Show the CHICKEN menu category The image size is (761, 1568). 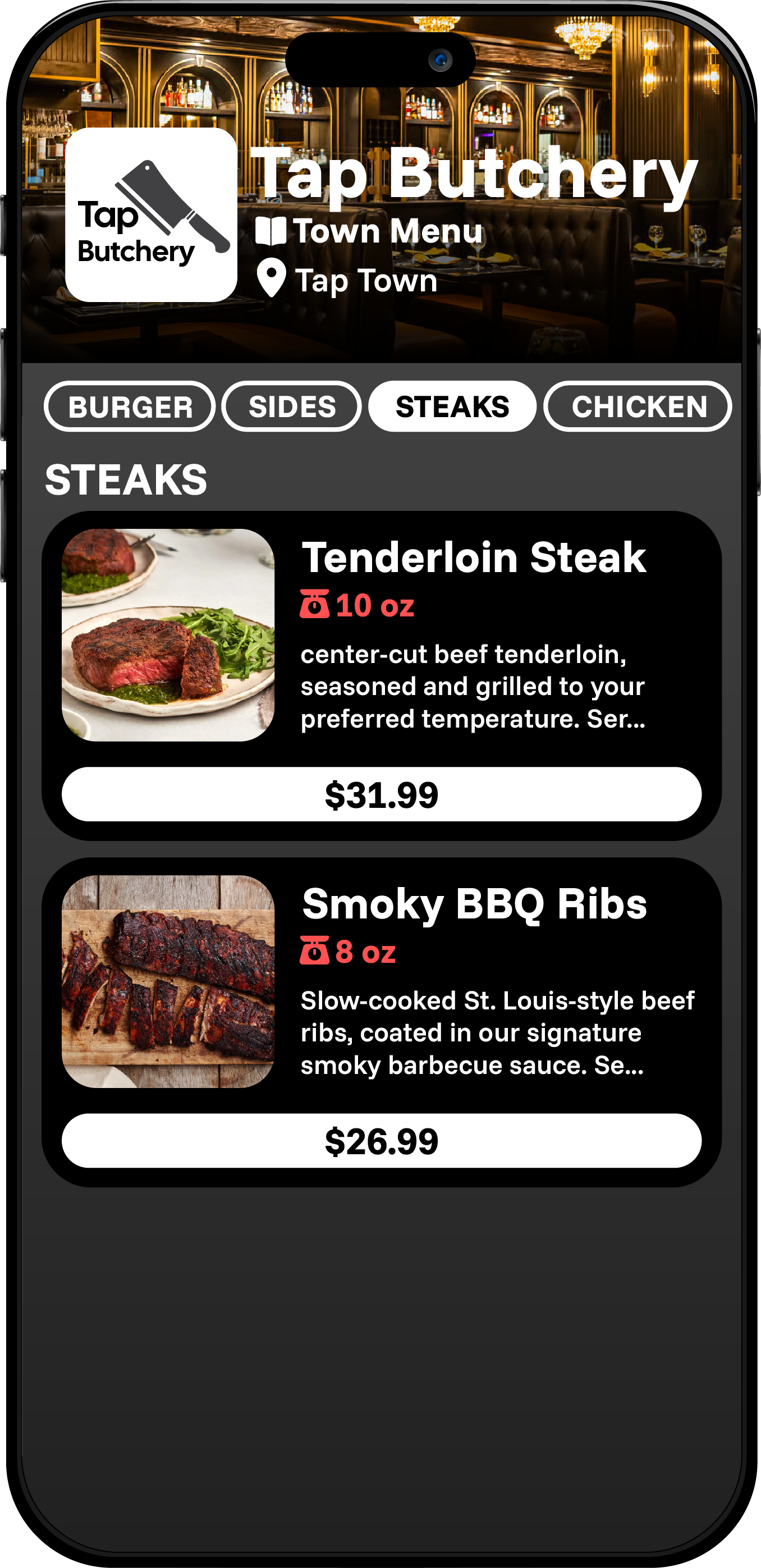pyautogui.click(x=638, y=406)
